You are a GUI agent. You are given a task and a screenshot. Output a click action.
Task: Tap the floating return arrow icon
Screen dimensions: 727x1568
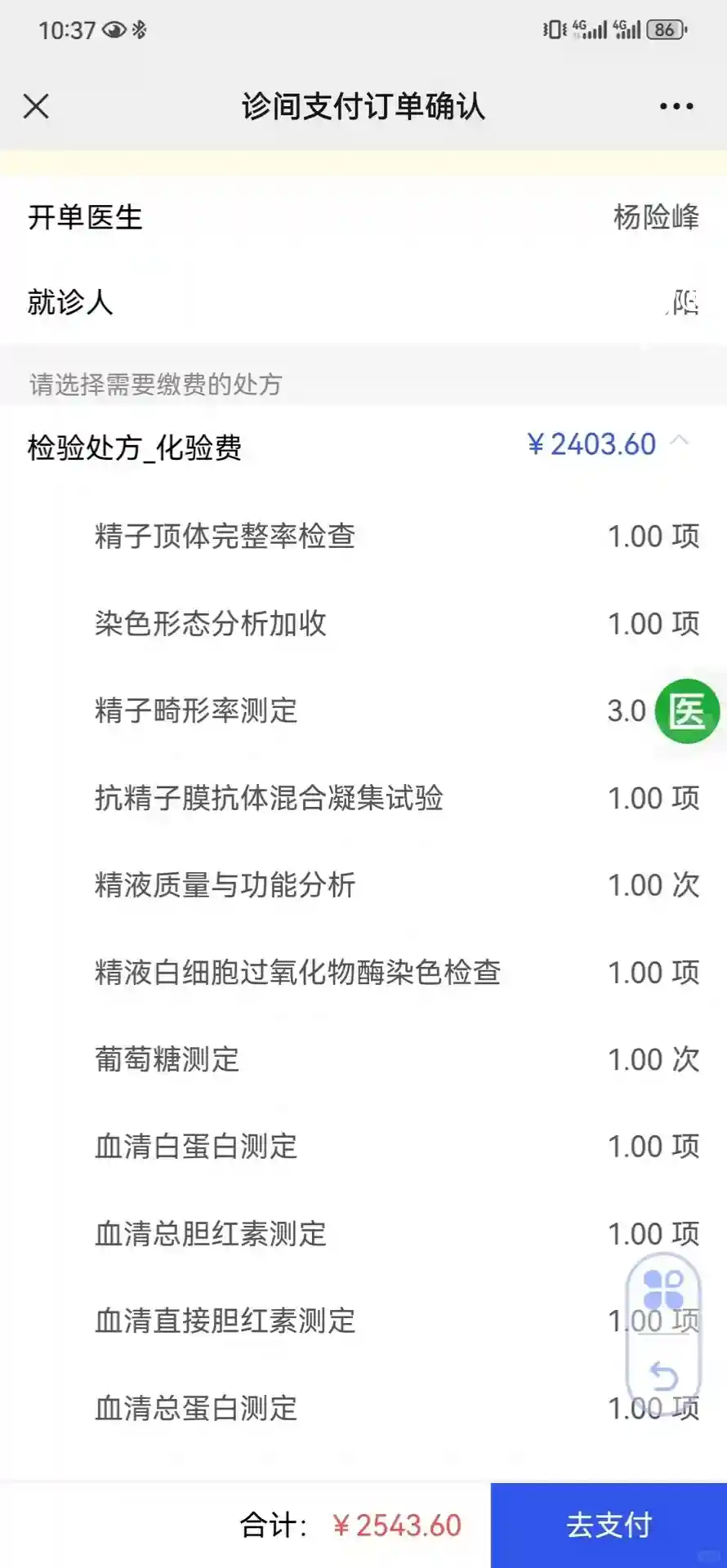663,1376
